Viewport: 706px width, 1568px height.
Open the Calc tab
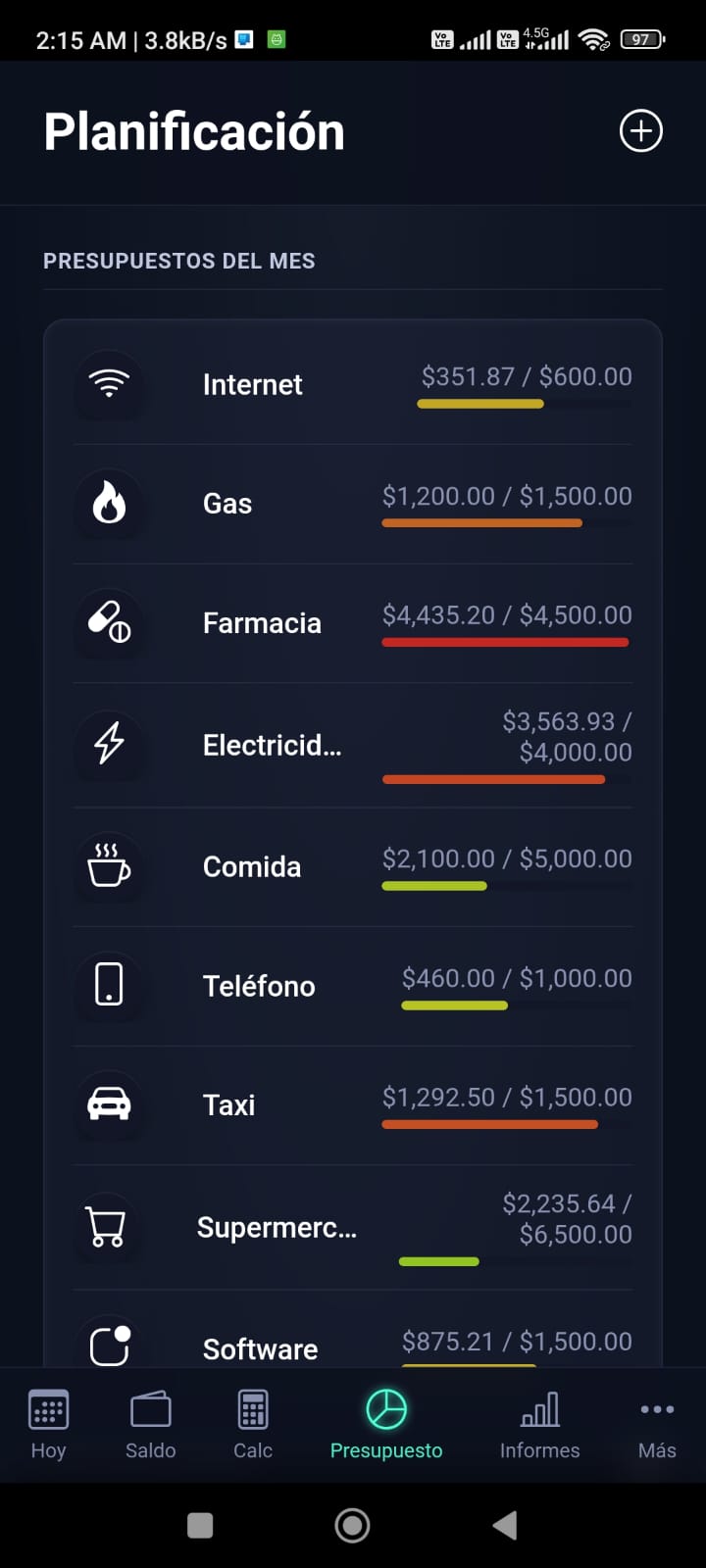[253, 1425]
